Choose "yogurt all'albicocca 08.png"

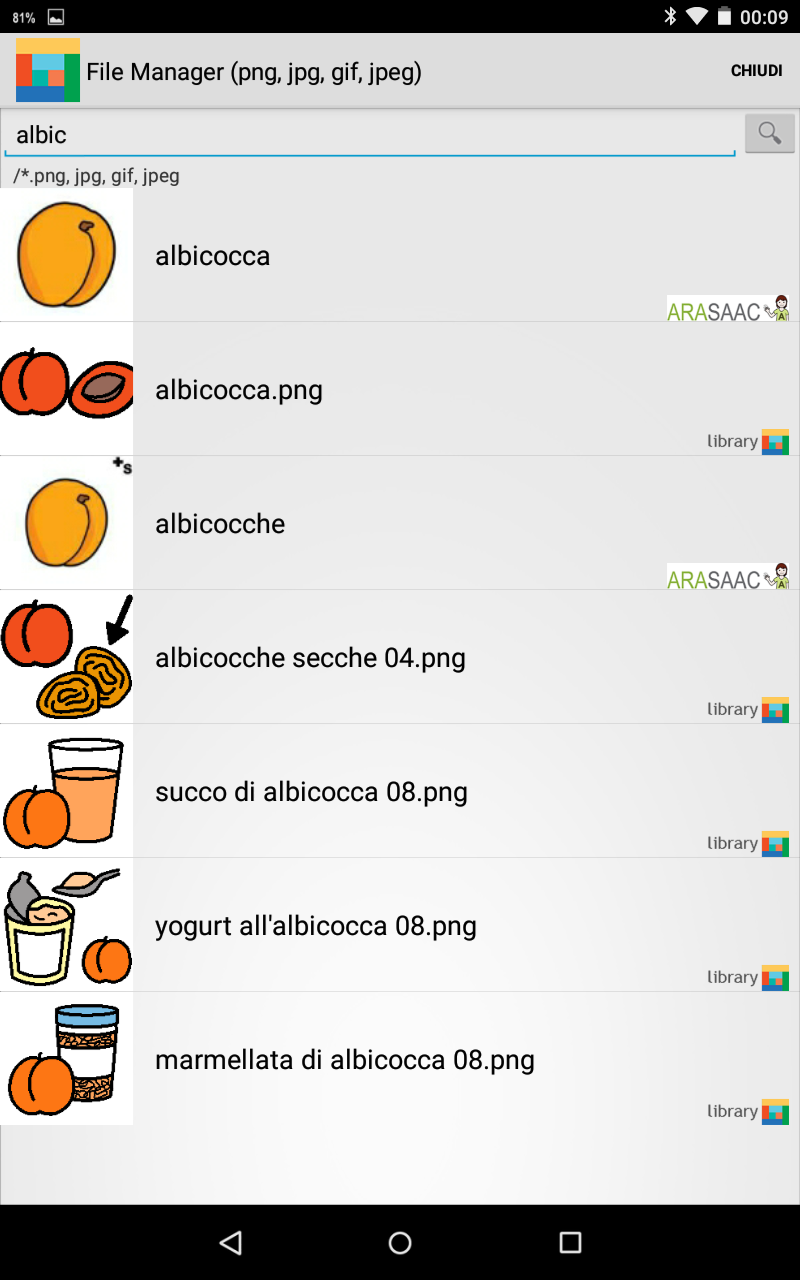click(400, 926)
